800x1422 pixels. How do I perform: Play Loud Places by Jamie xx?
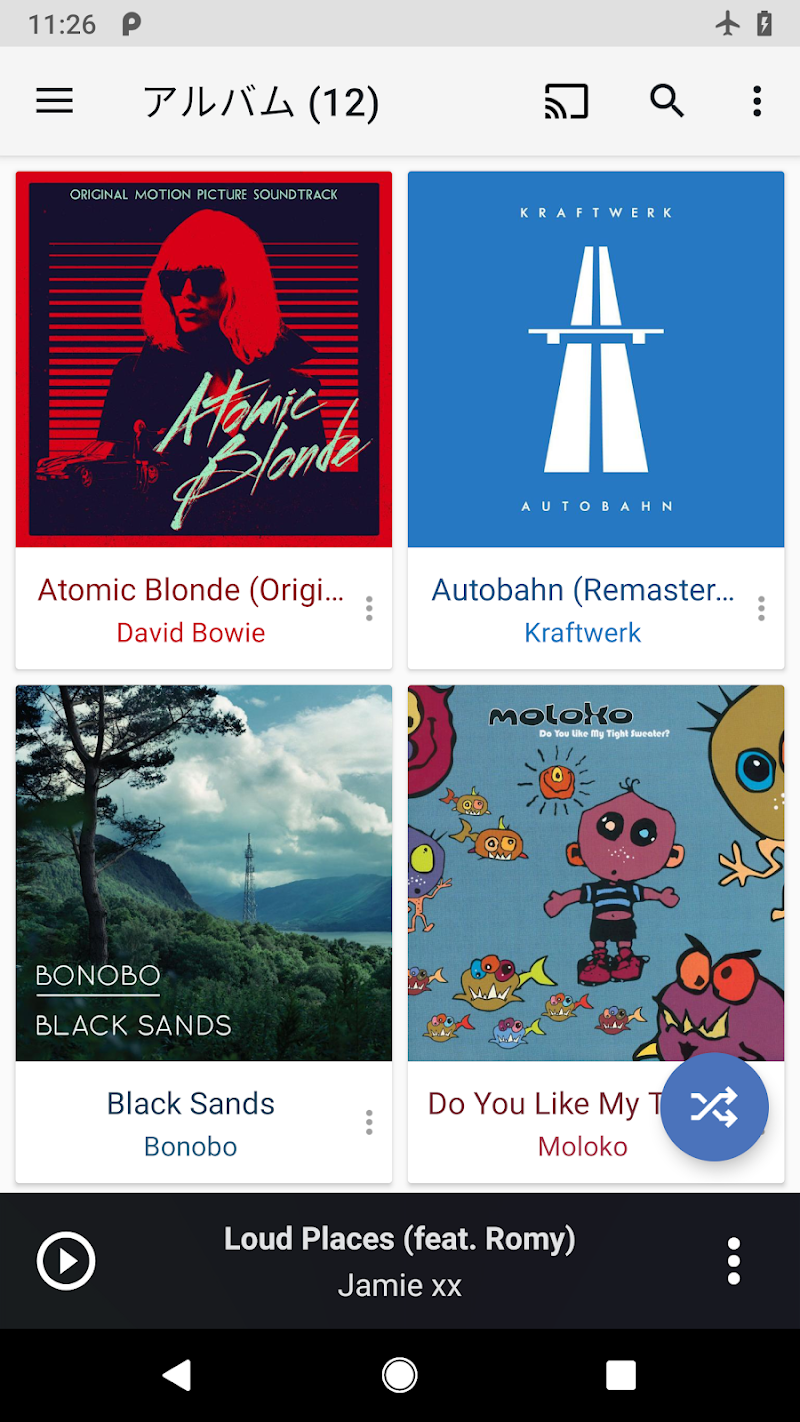pos(66,1261)
